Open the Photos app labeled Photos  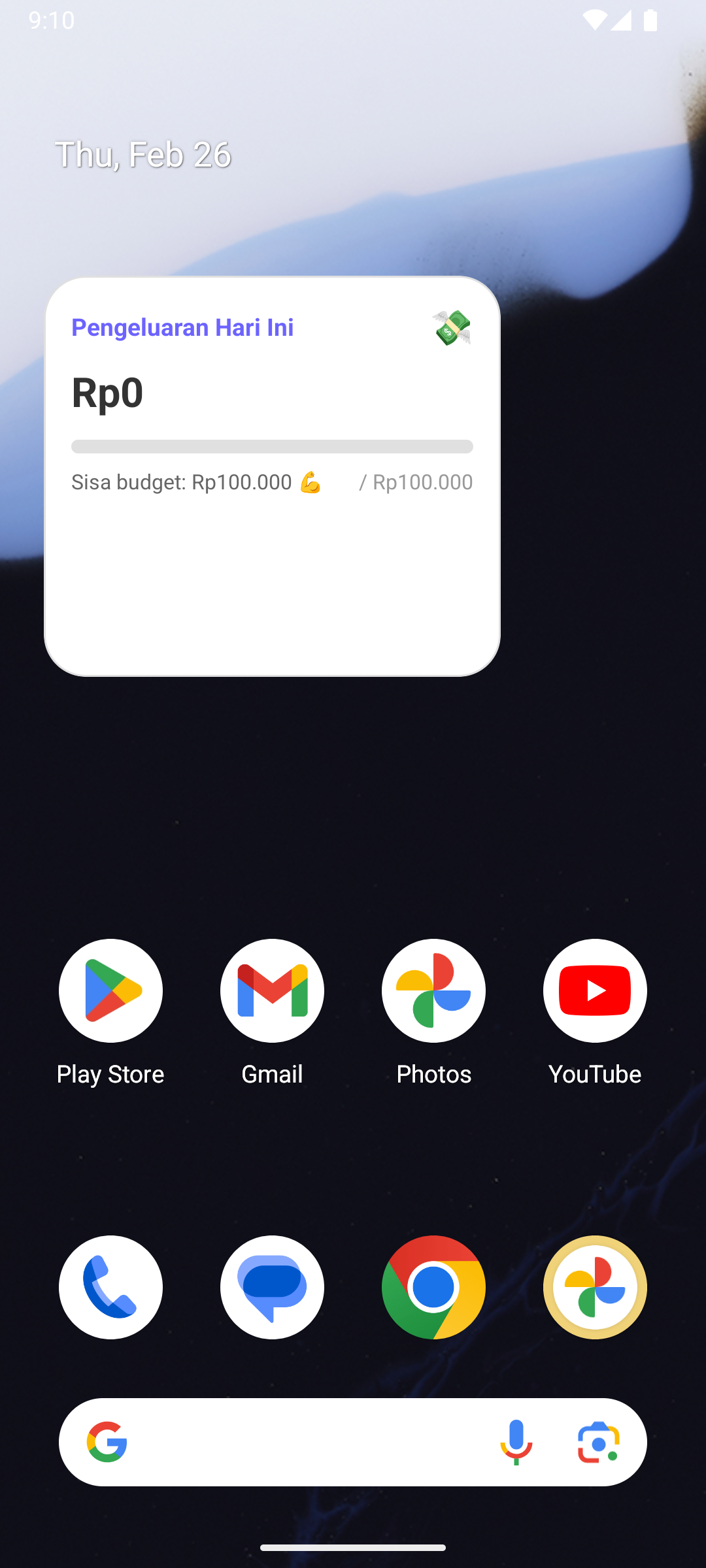tap(433, 990)
